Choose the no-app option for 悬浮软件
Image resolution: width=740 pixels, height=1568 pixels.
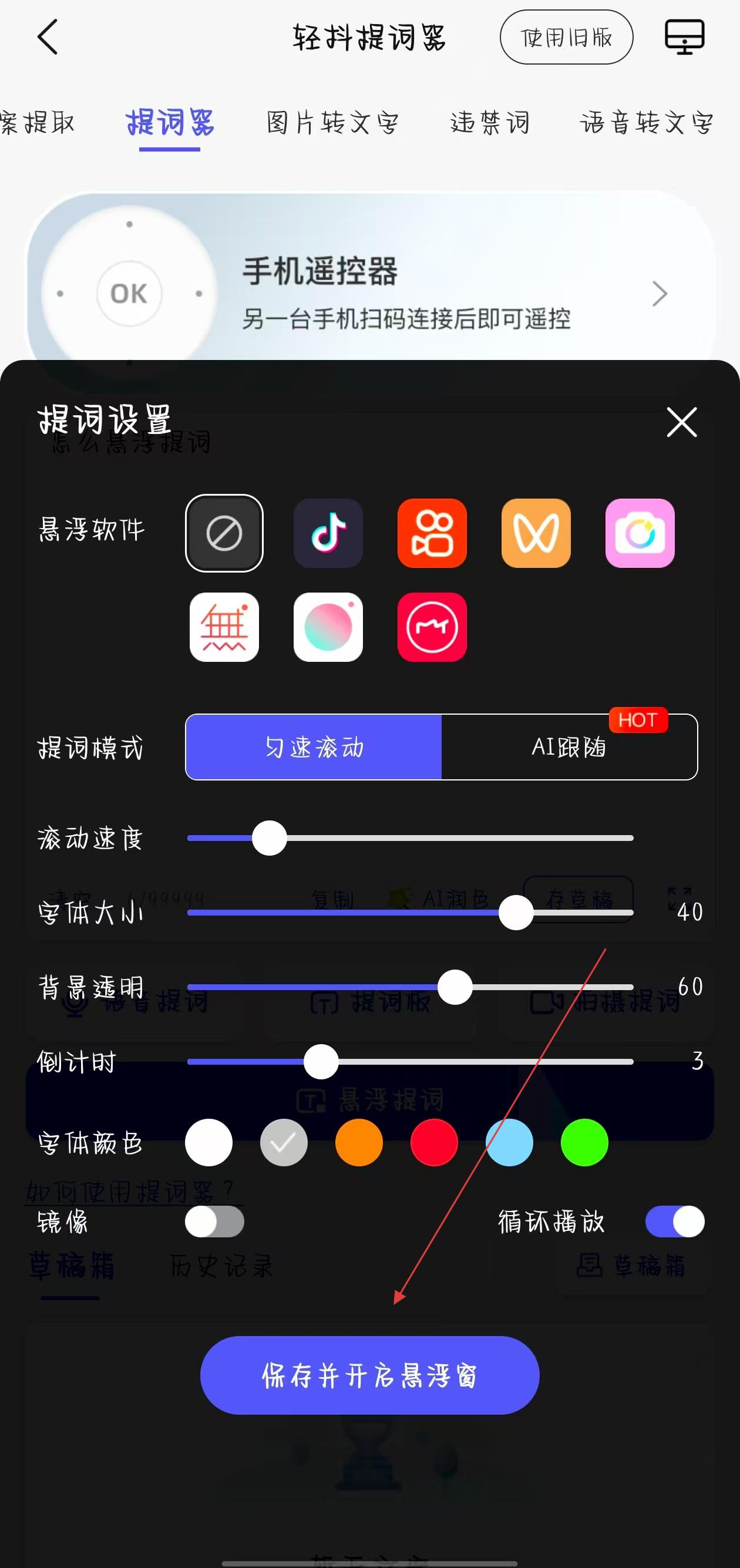tap(224, 533)
